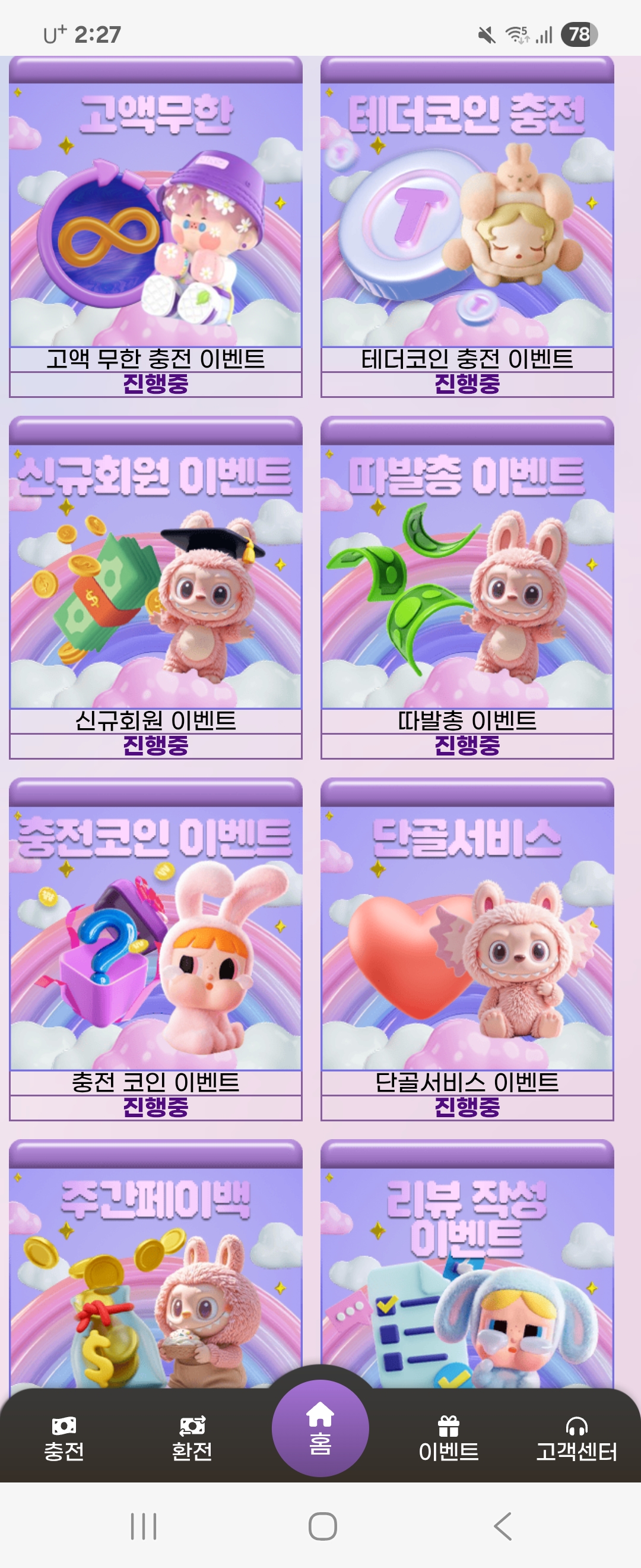This screenshot has height=1568, width=641.
Task: Open the 고객센터 tab
Action: [576, 1440]
